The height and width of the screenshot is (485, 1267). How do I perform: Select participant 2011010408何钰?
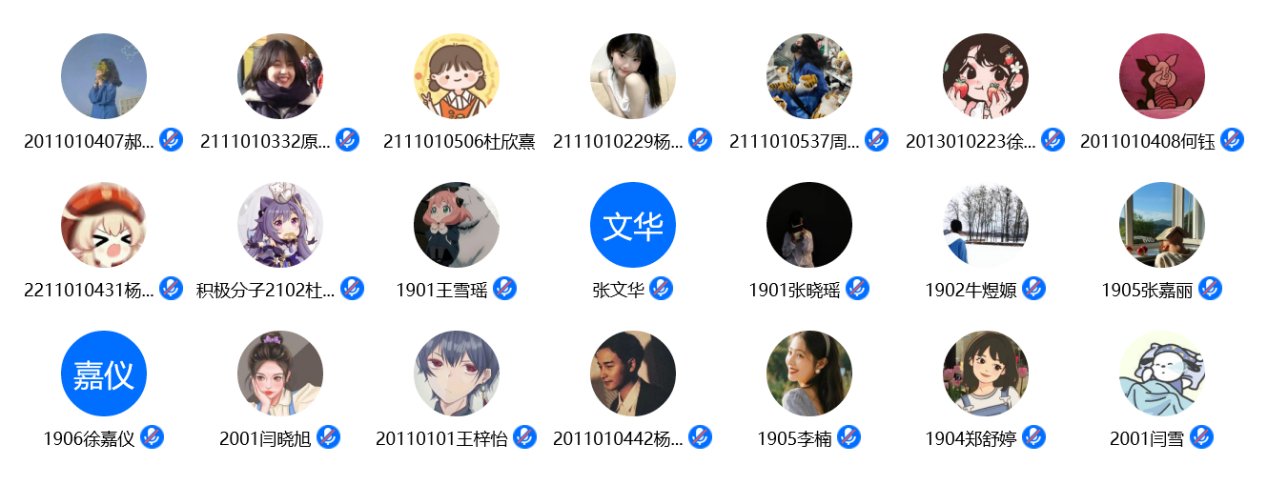coord(1161,76)
